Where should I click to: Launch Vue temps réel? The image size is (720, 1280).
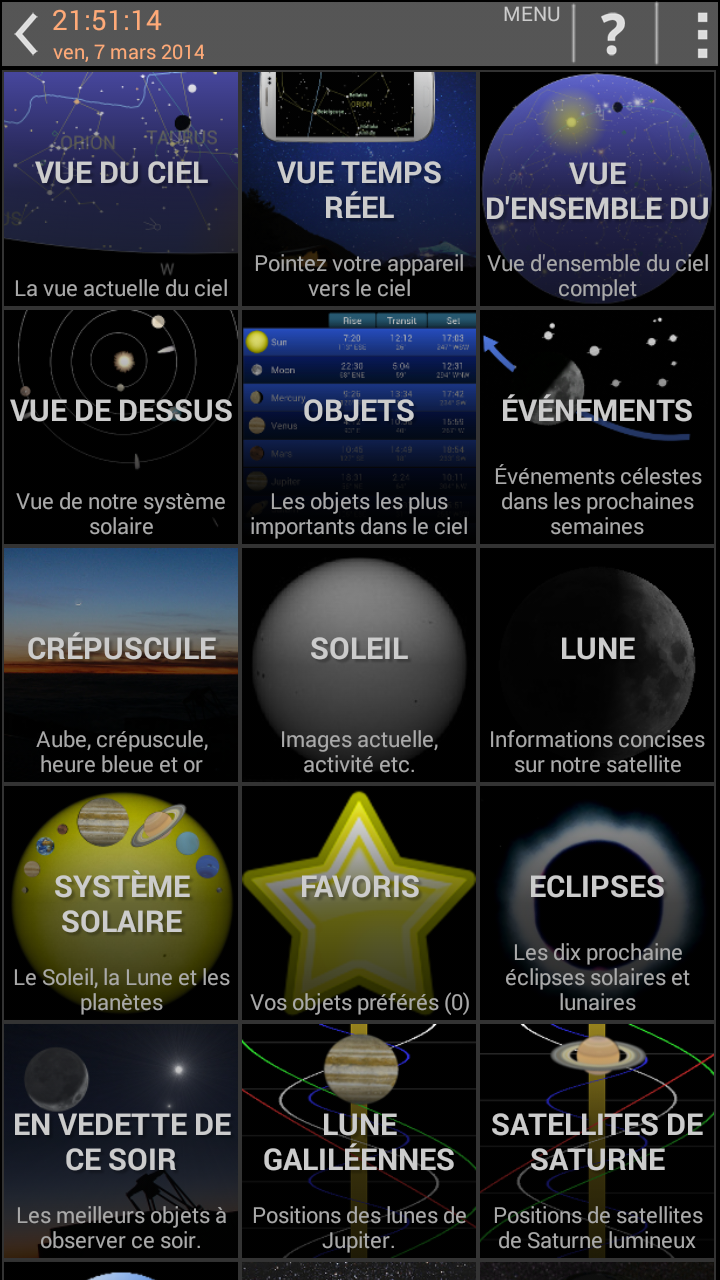(359, 188)
